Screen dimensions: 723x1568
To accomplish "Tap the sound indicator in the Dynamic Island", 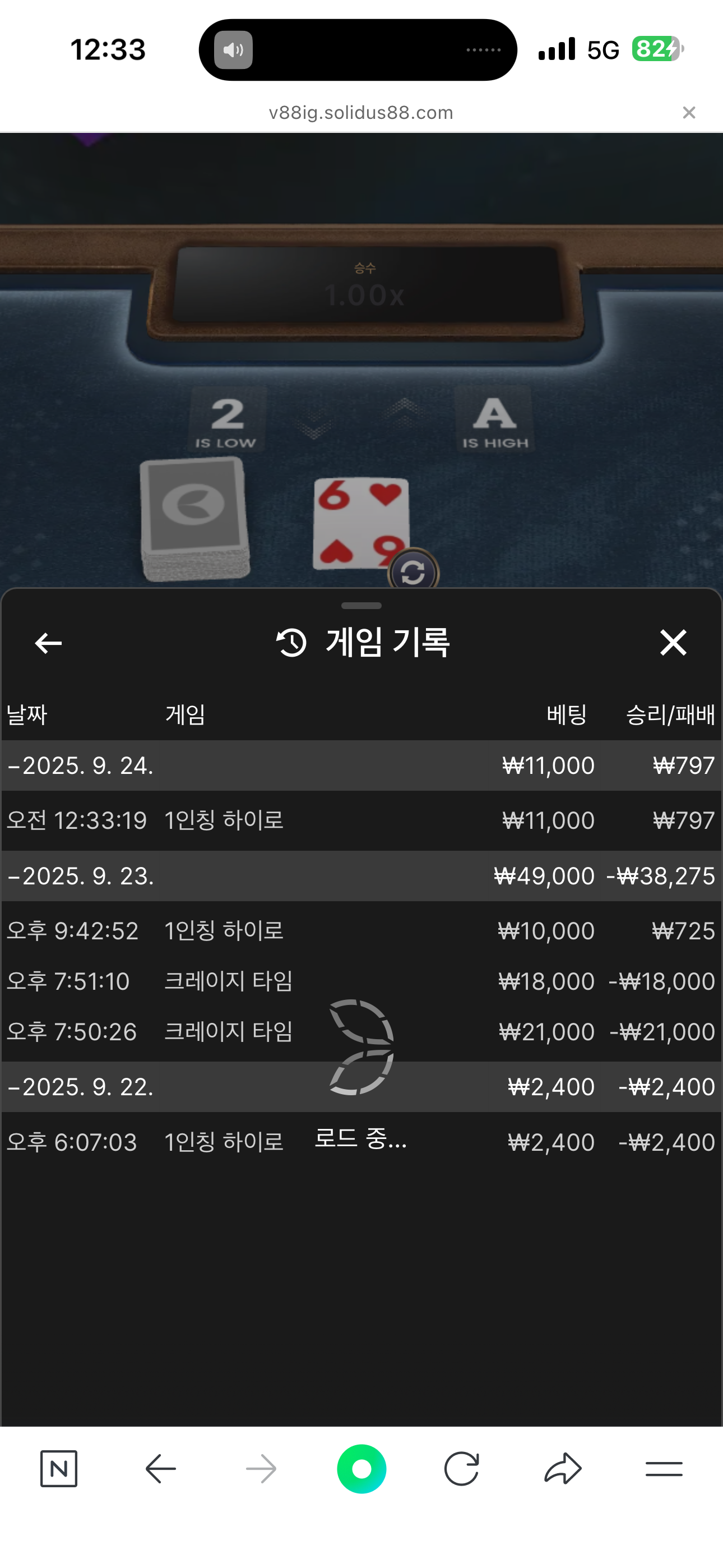I will pos(233,50).
